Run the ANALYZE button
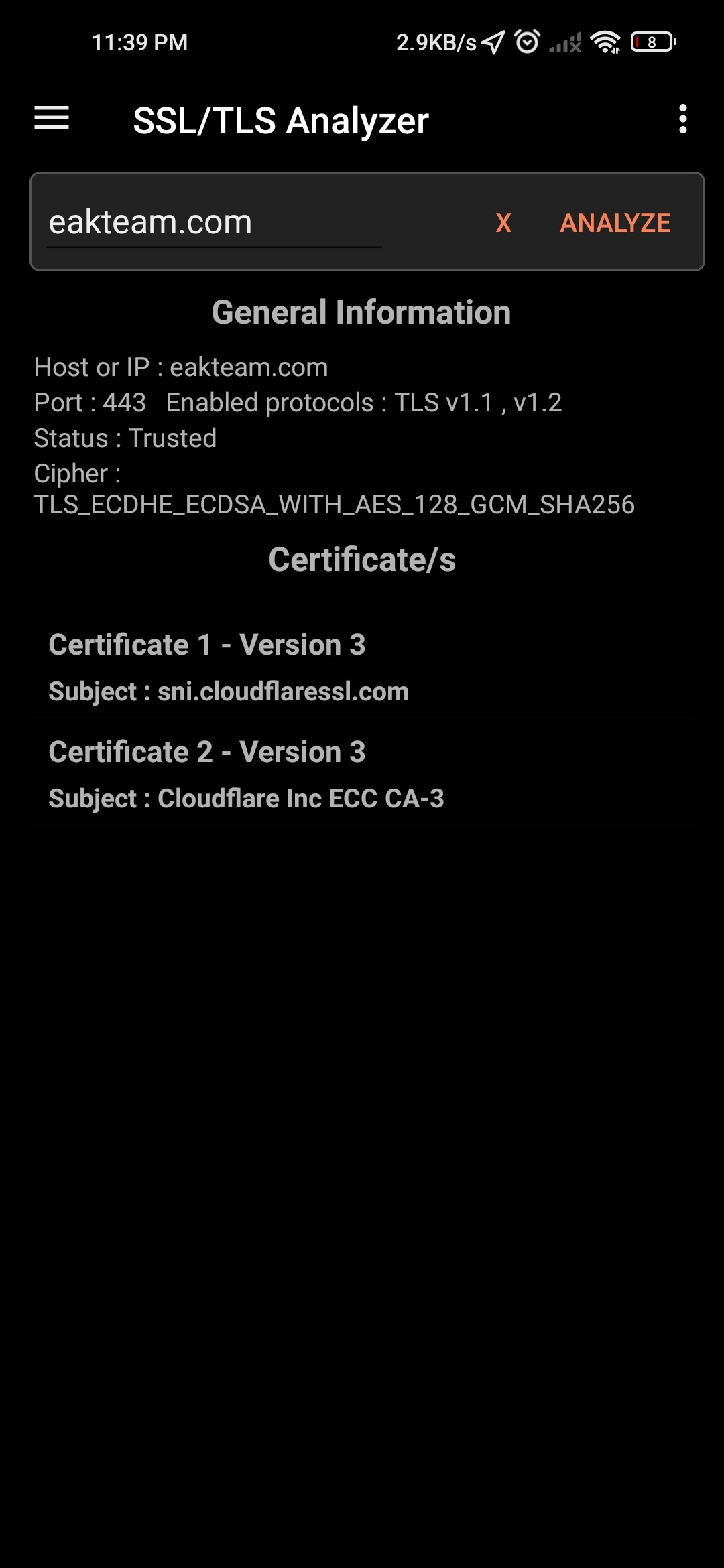 615,222
